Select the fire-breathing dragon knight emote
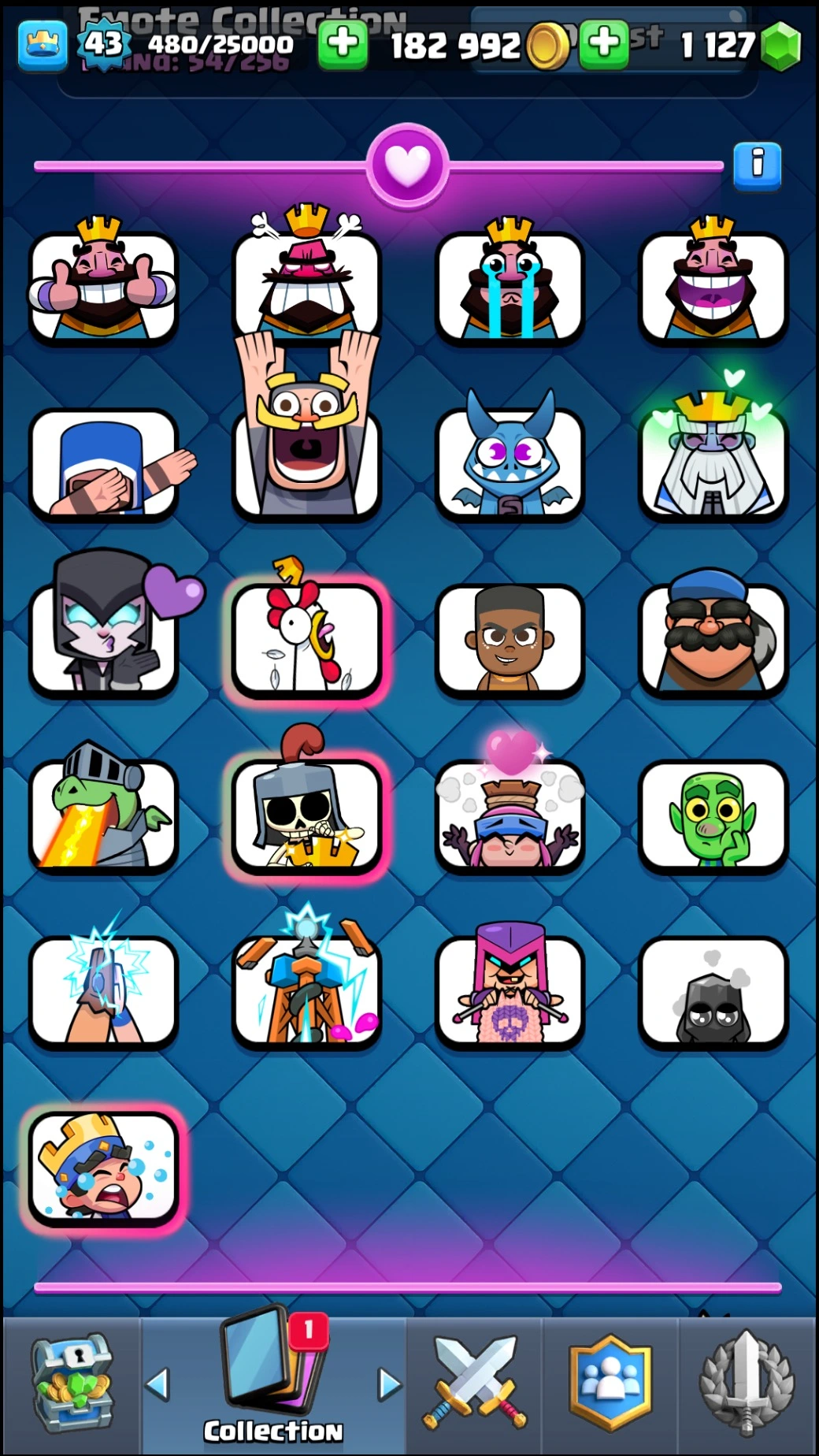Viewport: 819px width, 1456px height. 103,816
